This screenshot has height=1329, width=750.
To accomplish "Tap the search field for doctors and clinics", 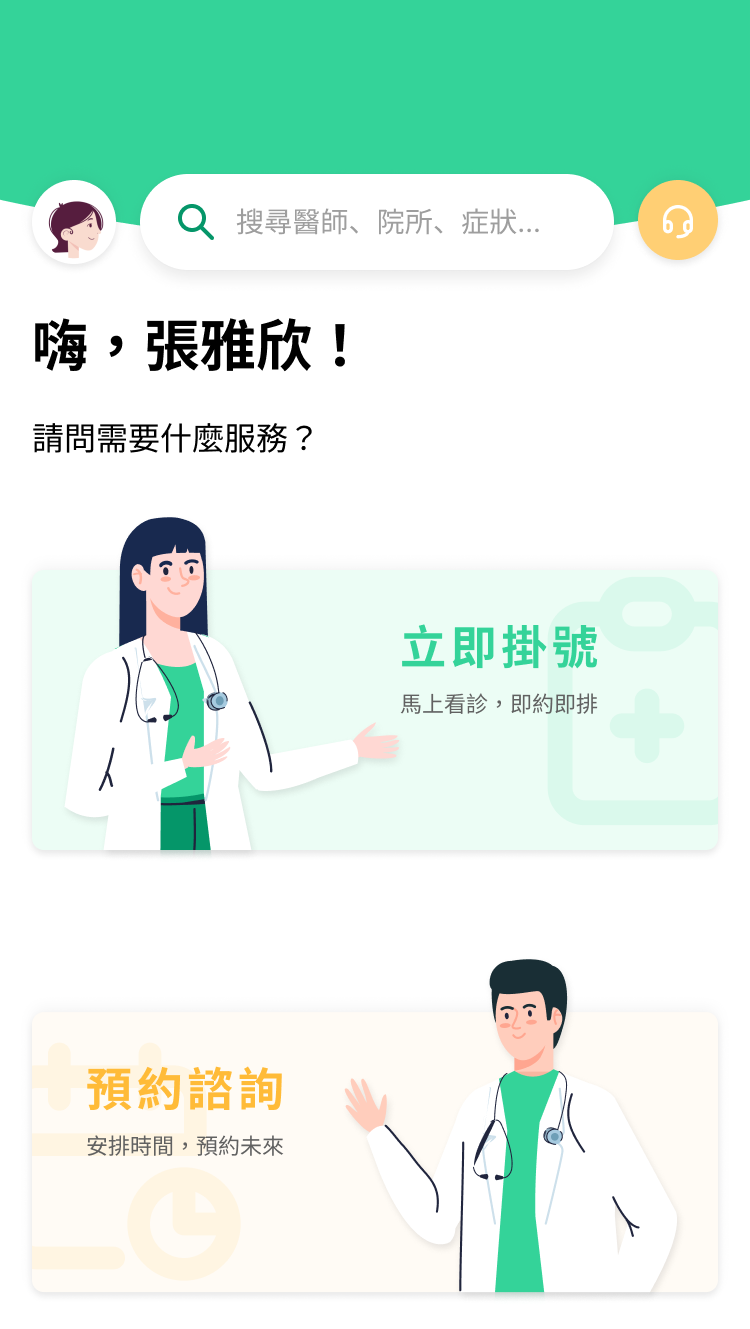I will [x=388, y=222].
